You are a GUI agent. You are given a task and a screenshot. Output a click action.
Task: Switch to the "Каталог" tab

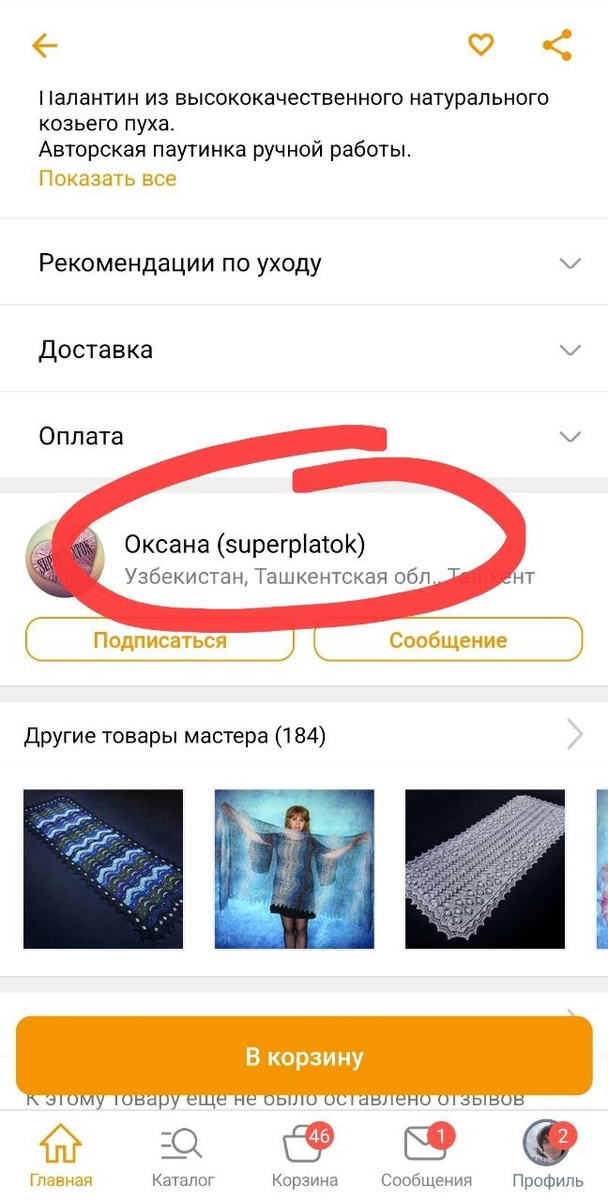pyautogui.click(x=183, y=1155)
